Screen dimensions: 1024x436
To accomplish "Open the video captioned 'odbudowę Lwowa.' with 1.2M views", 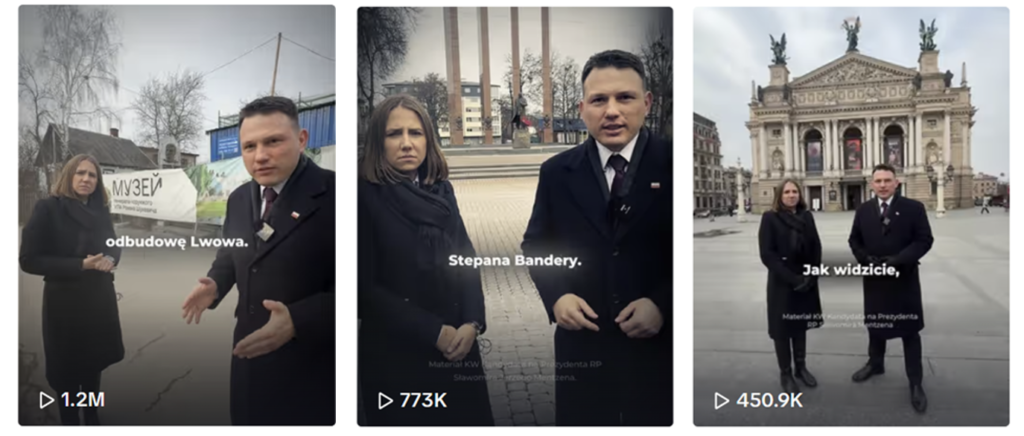I will pos(177,215).
